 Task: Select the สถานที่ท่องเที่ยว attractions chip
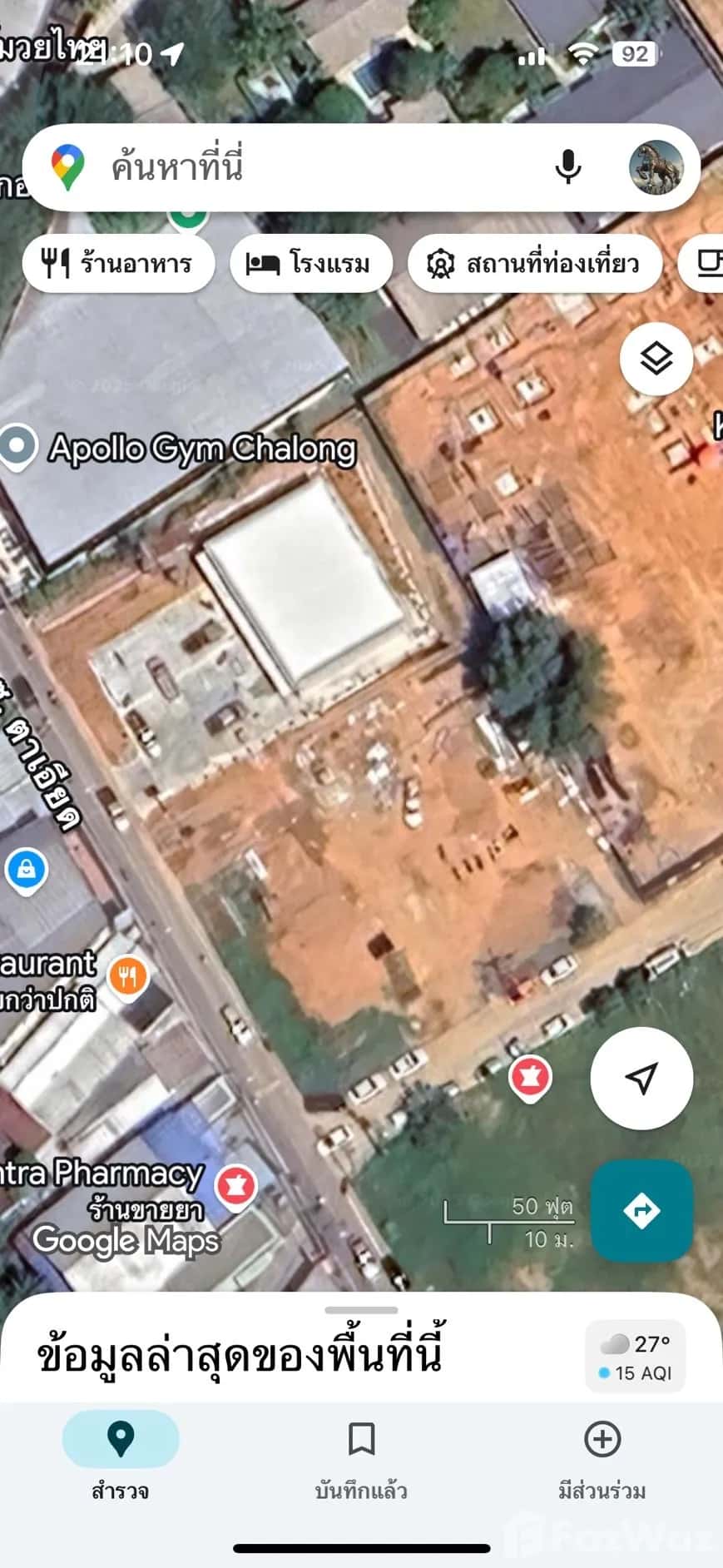coord(534,264)
